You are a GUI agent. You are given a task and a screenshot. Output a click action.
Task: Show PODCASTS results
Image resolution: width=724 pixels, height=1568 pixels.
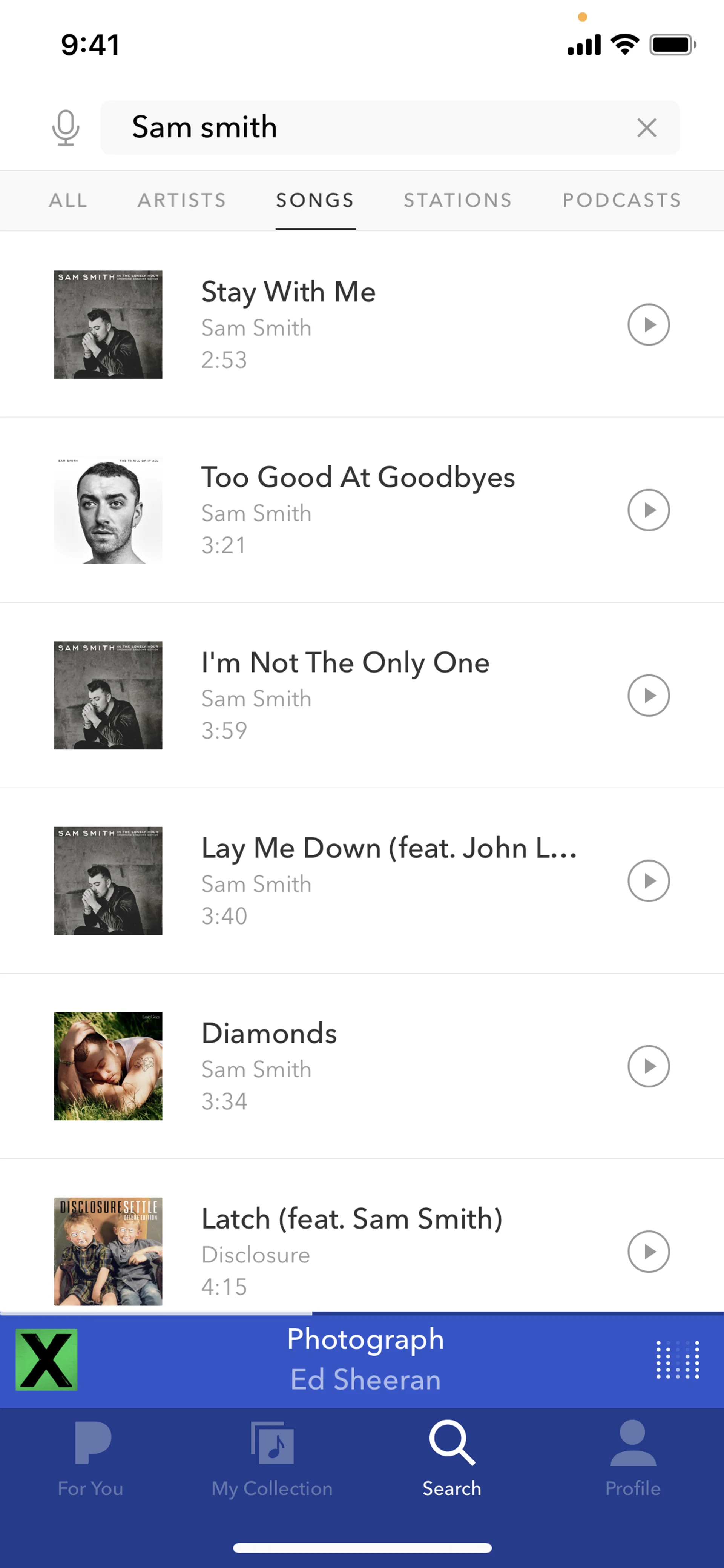point(621,200)
